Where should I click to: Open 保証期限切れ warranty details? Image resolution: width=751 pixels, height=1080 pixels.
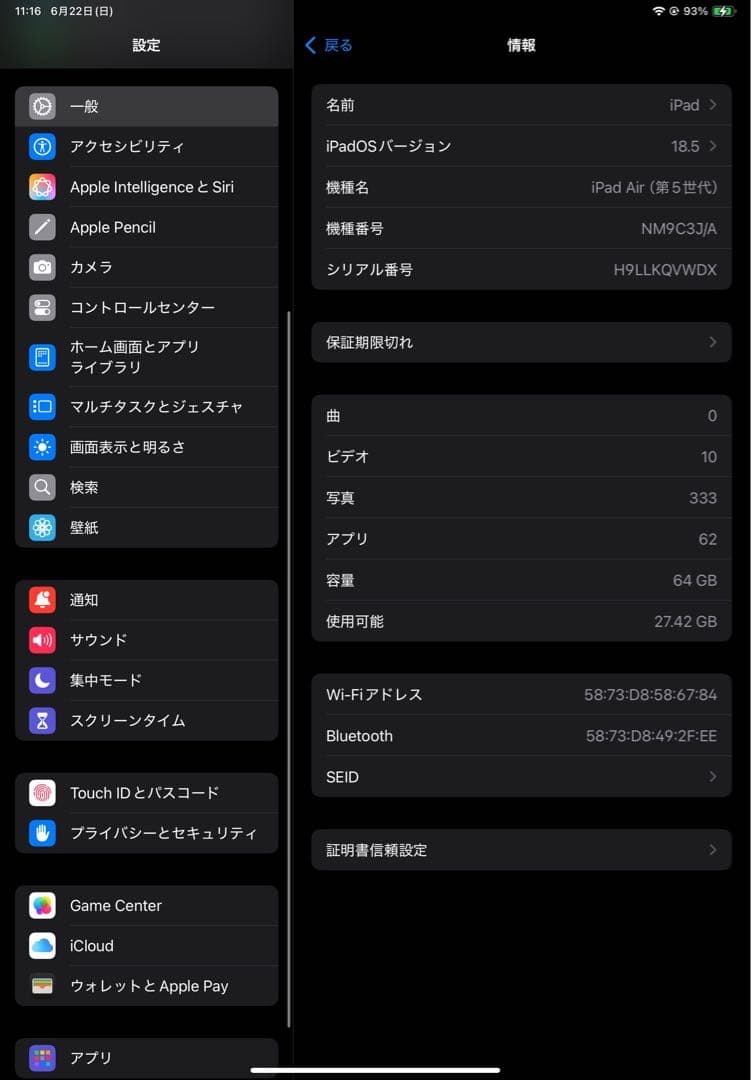[x=520, y=342]
